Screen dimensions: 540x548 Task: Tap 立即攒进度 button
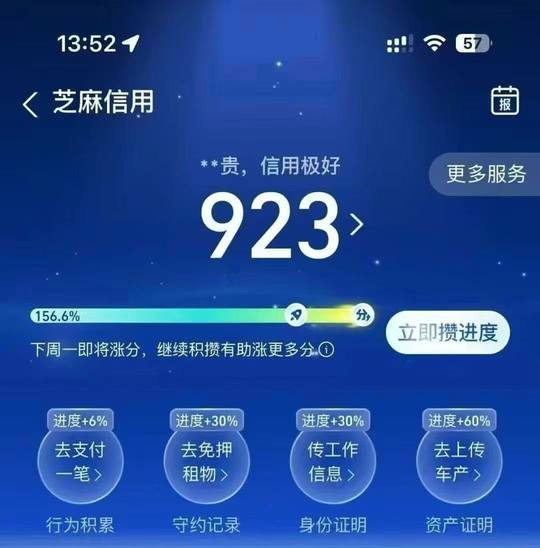pyautogui.click(x=448, y=332)
